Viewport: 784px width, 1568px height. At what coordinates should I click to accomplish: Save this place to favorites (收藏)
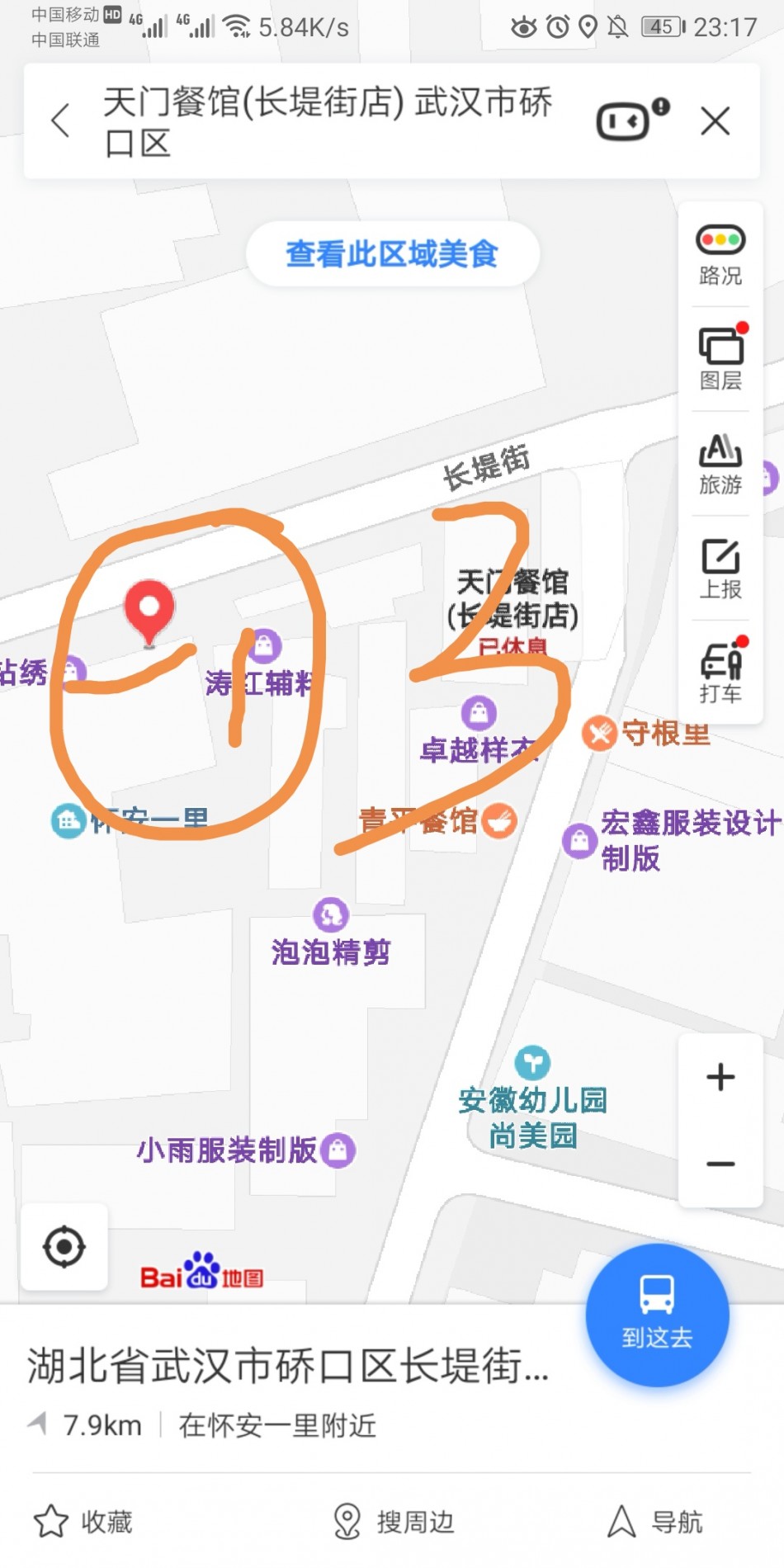(83, 1521)
